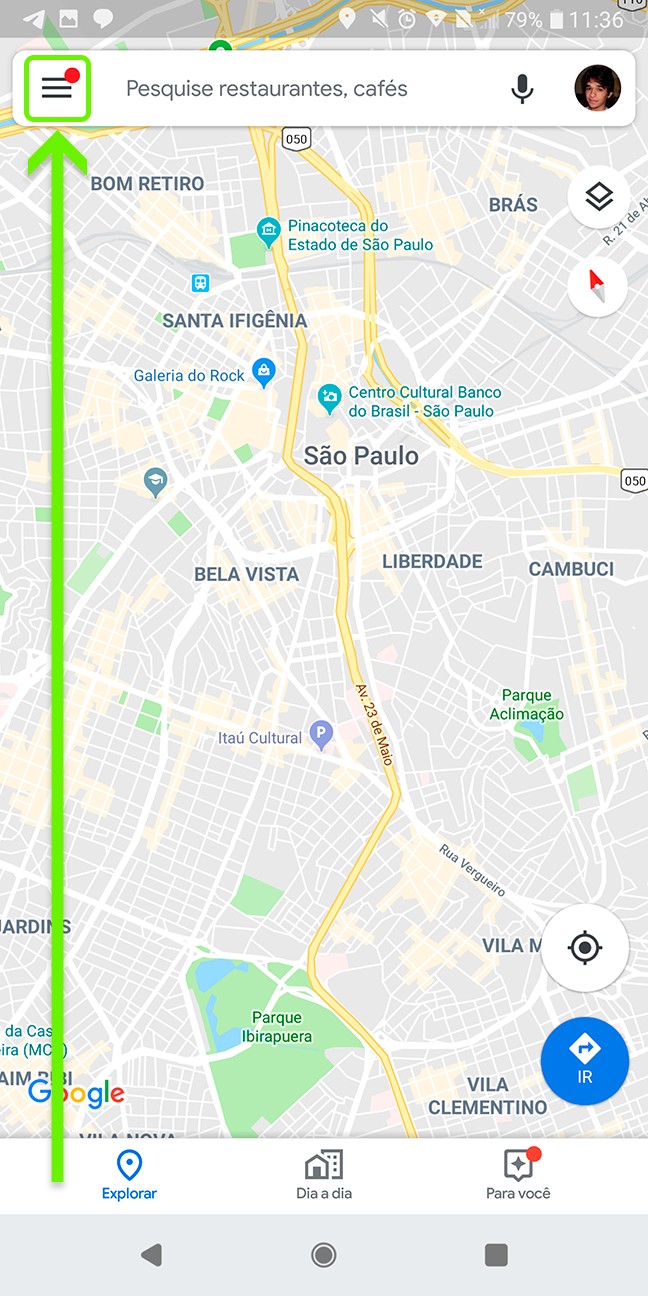This screenshot has width=648, height=1296.
Task: Tap the blue IR directions button
Action: 585,1060
